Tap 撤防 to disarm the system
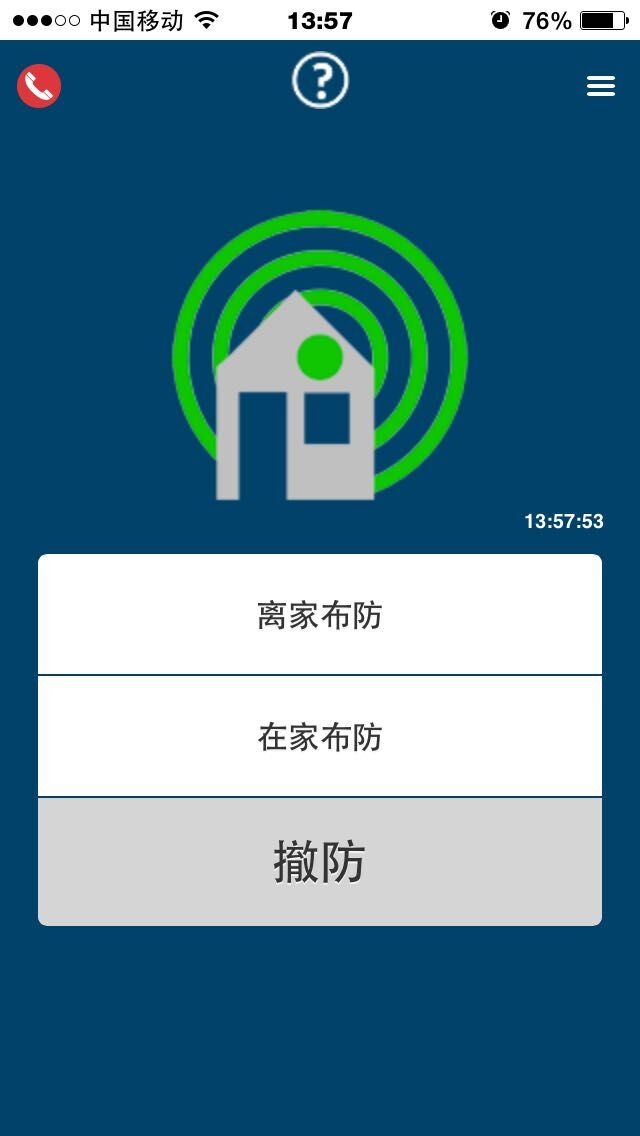The image size is (640, 1136). pyautogui.click(x=320, y=862)
